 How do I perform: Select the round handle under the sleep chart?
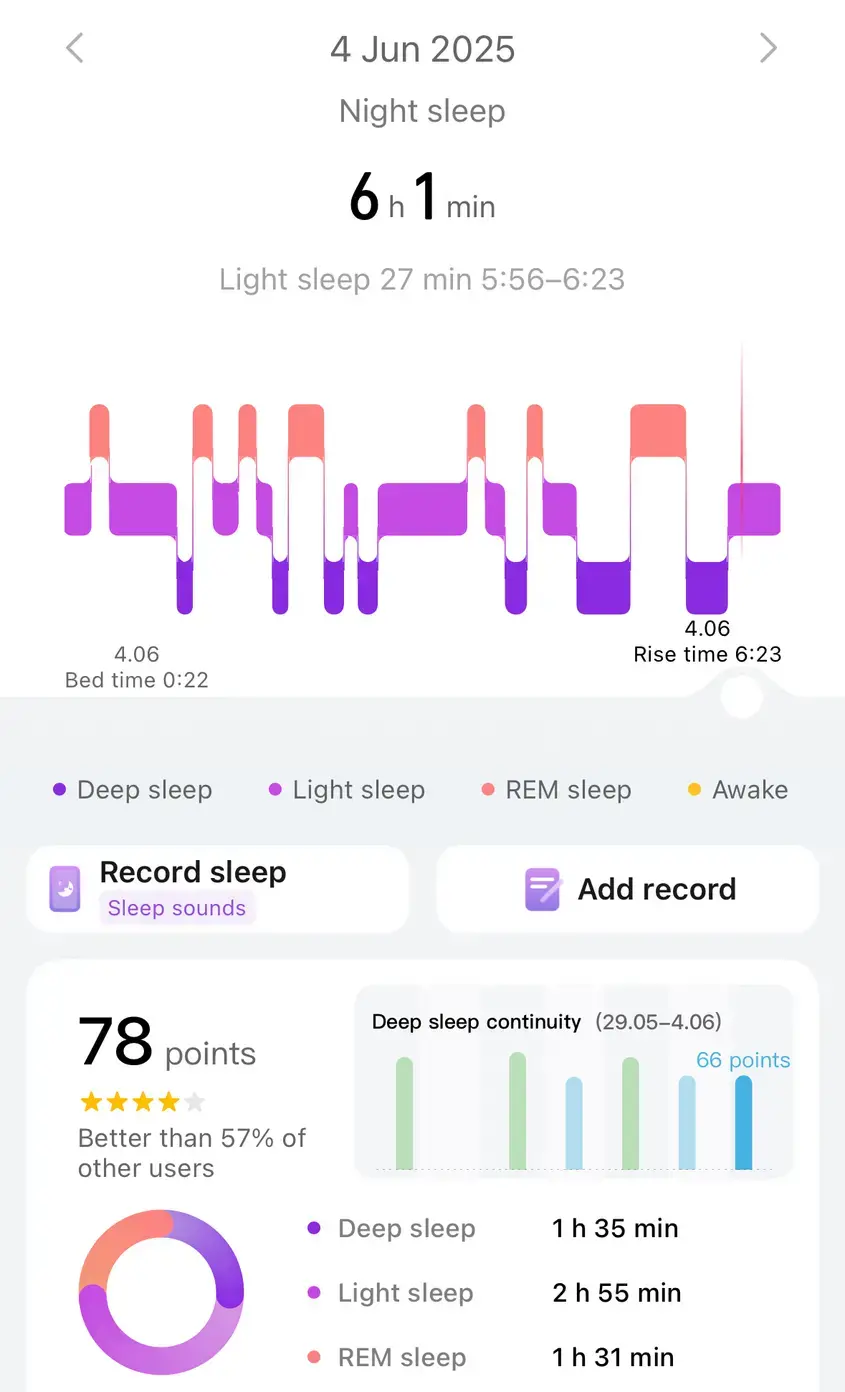(x=742, y=697)
